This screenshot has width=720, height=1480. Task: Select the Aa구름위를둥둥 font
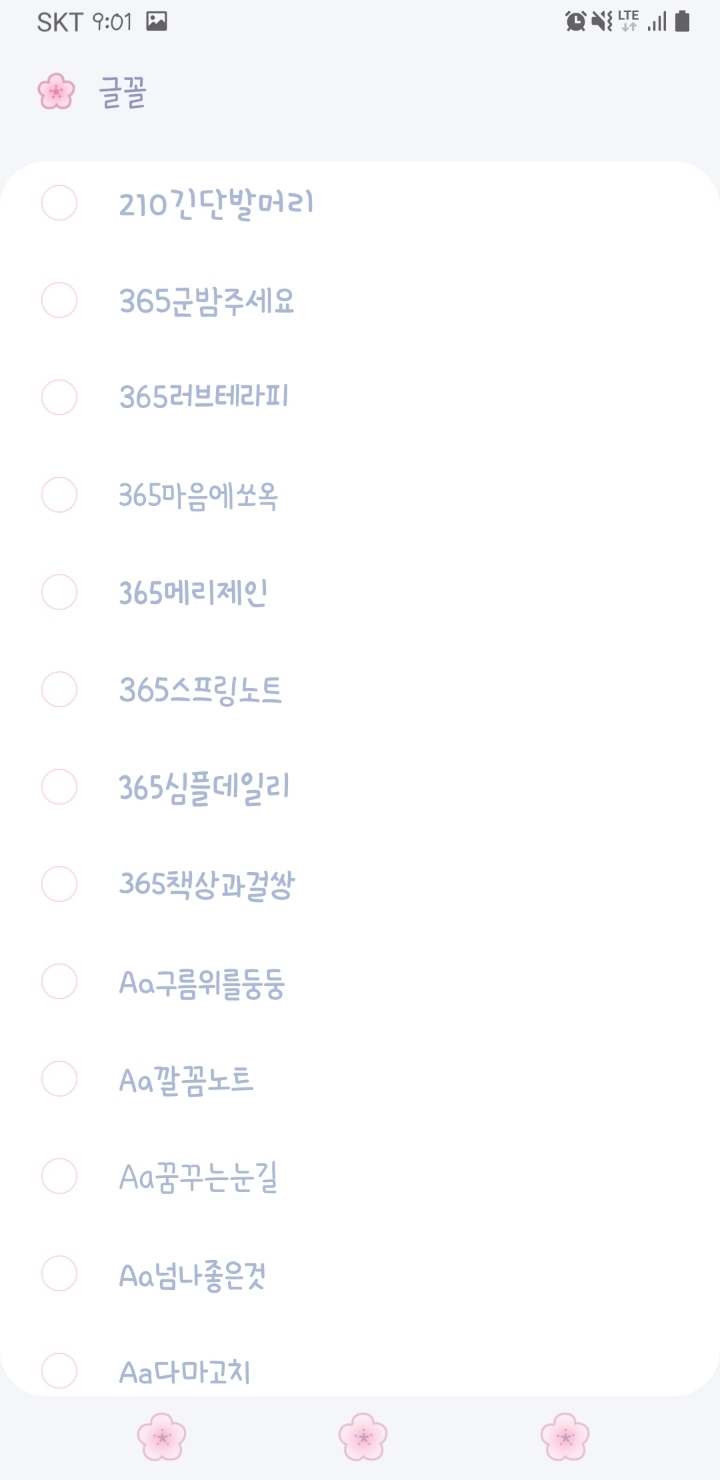point(360,982)
